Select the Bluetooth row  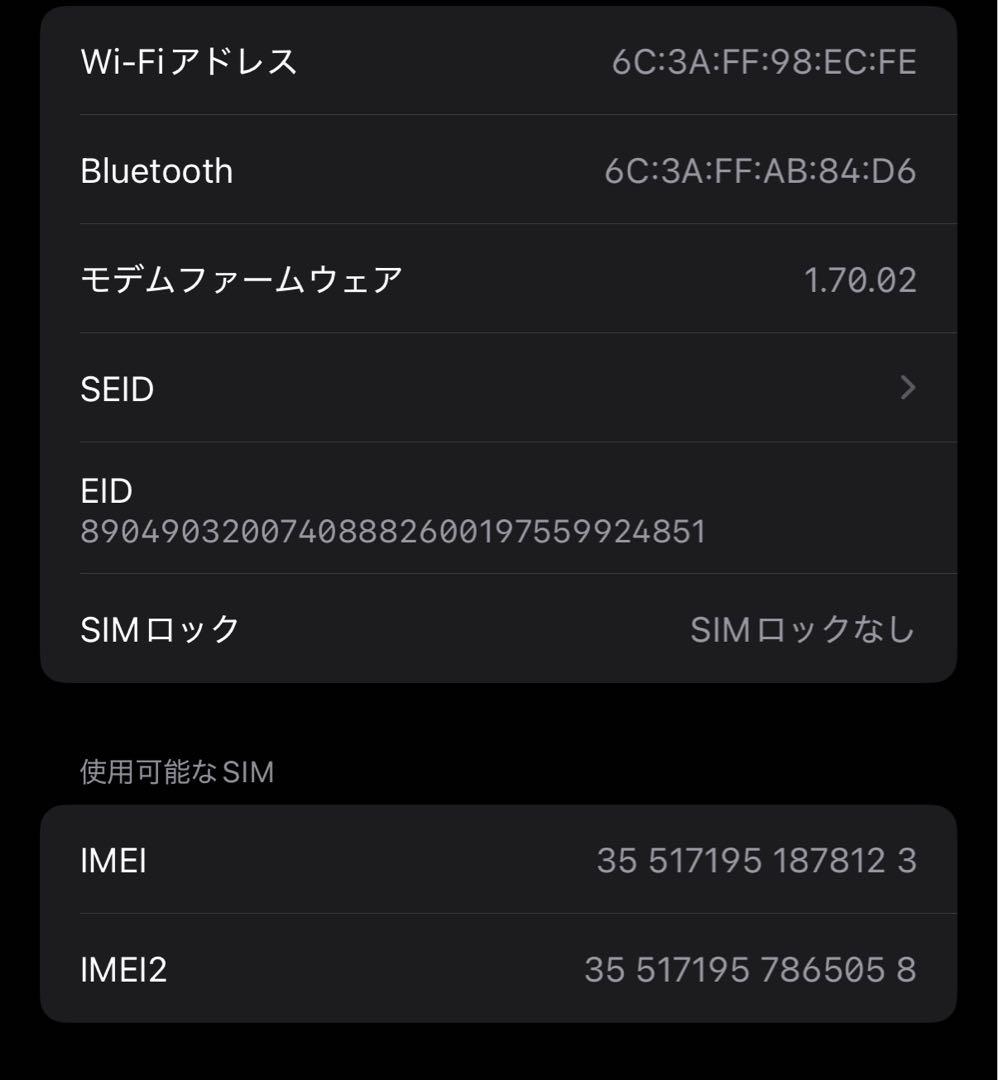500,170
